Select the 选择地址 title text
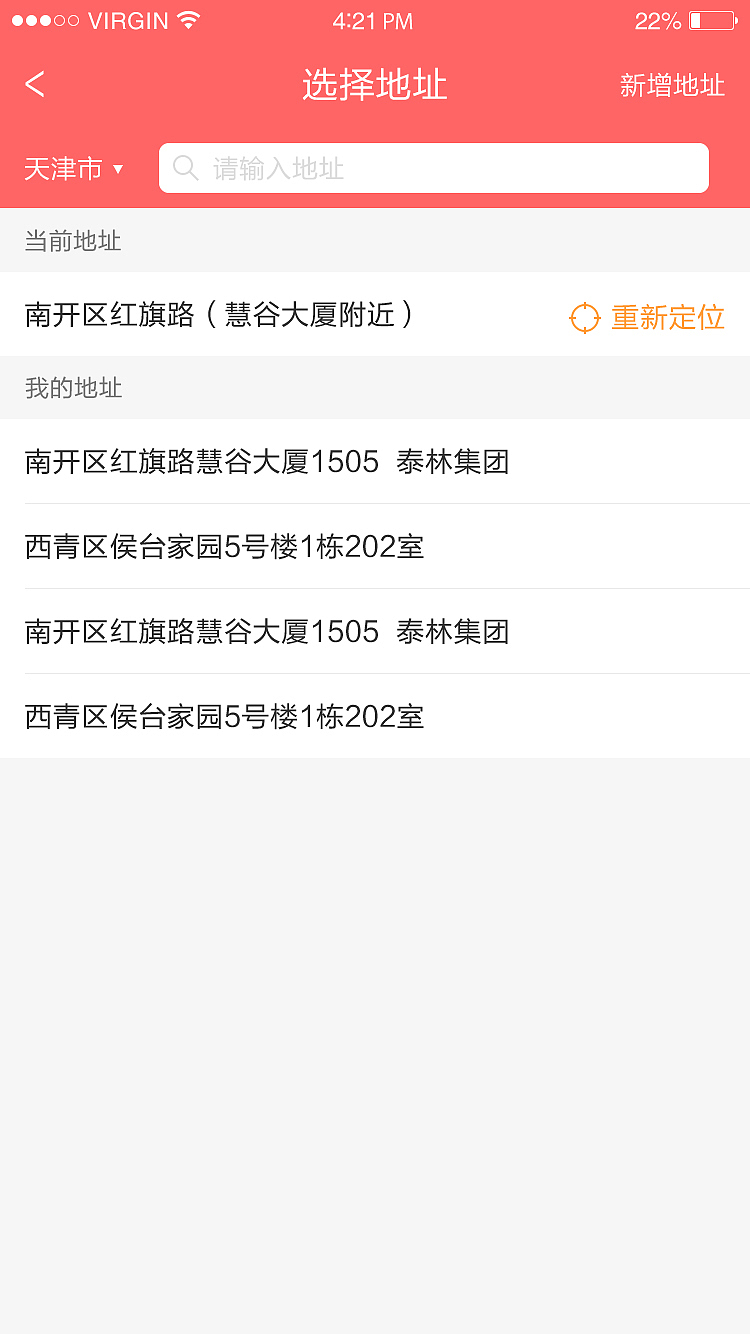750x1334 pixels. coord(374,85)
